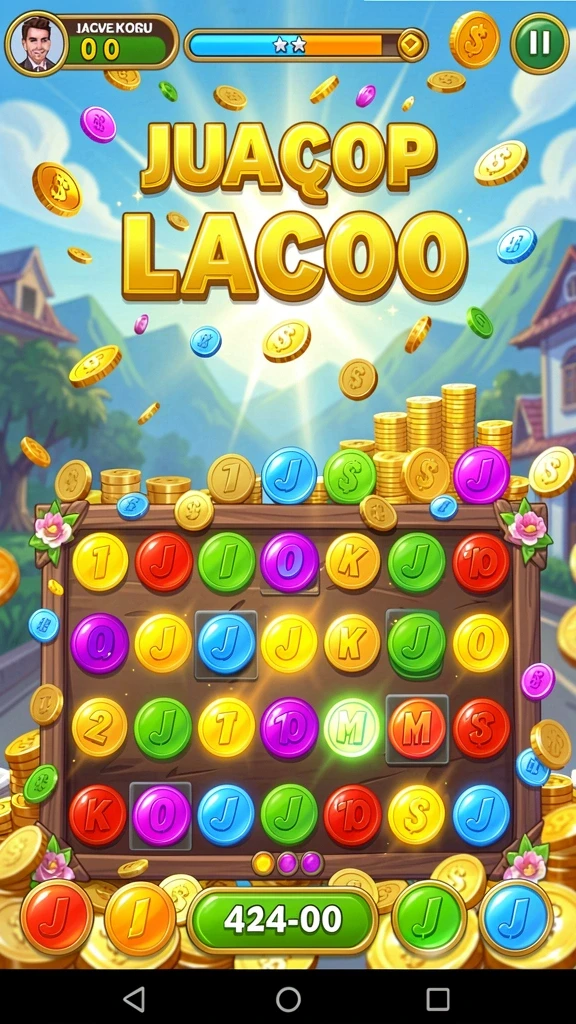Choose the red K coin

coord(98,815)
